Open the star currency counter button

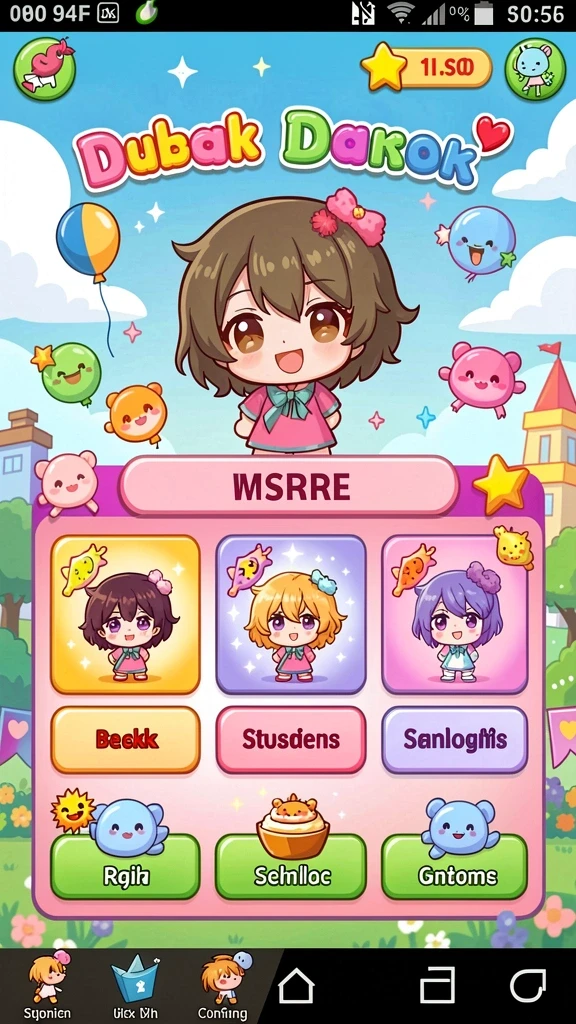426,68
